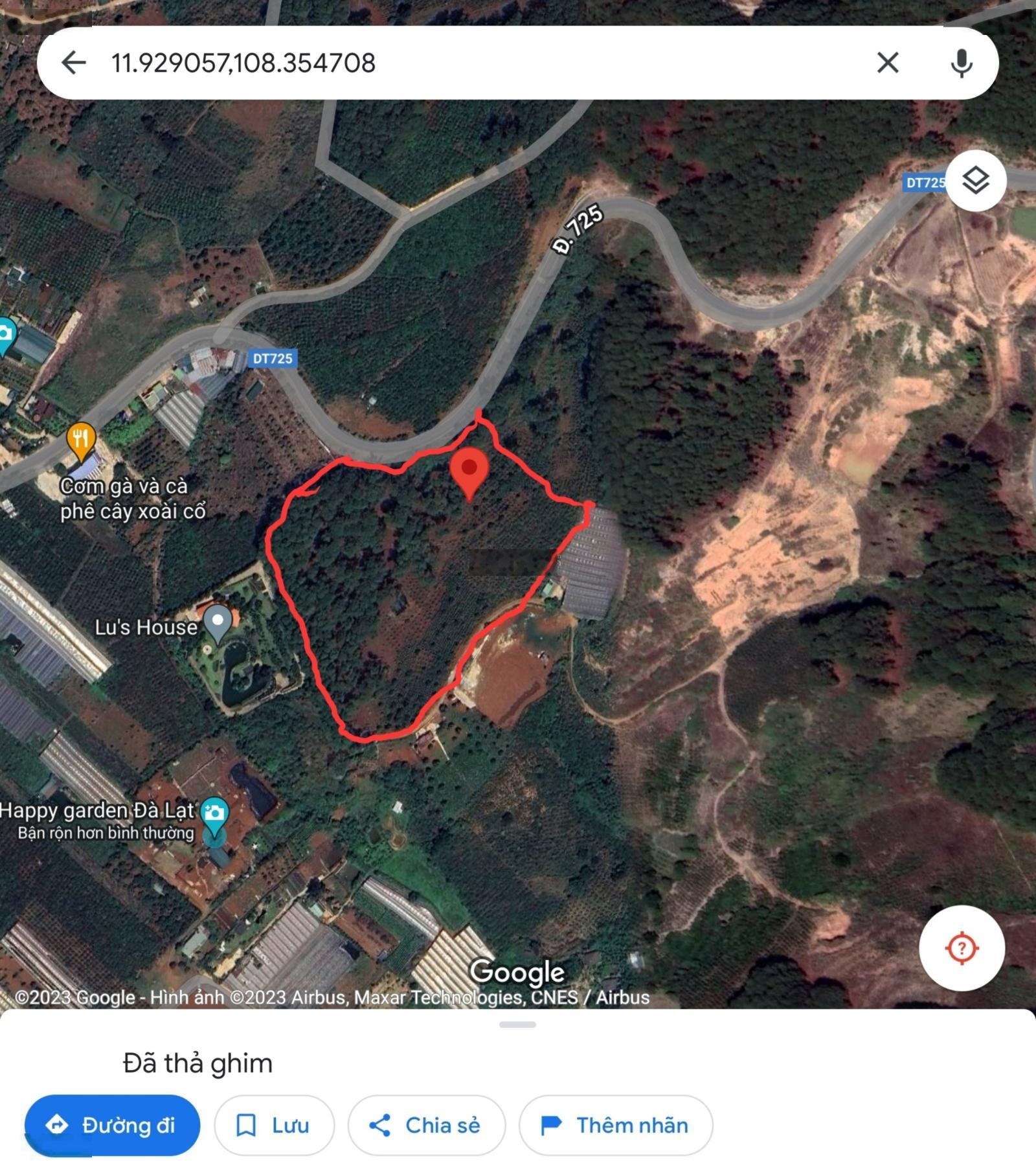Select the Happy garden Đà Lạt marker

coord(214,813)
